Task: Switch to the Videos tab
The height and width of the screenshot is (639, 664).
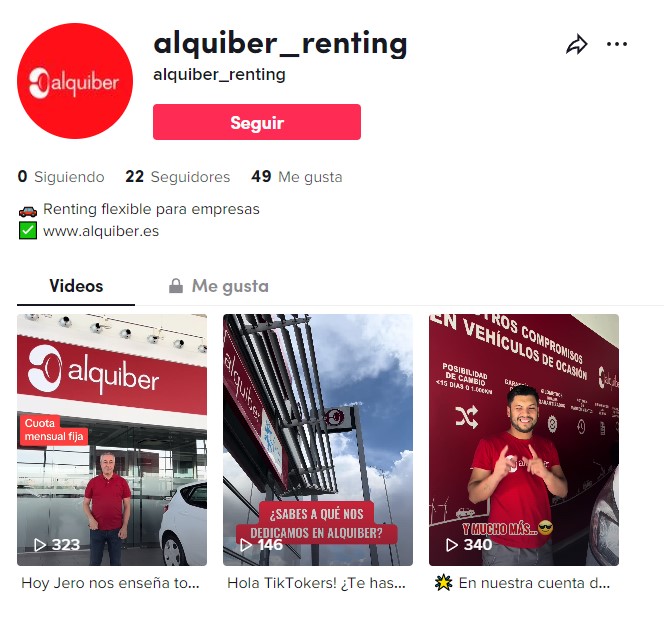Action: 76,286
